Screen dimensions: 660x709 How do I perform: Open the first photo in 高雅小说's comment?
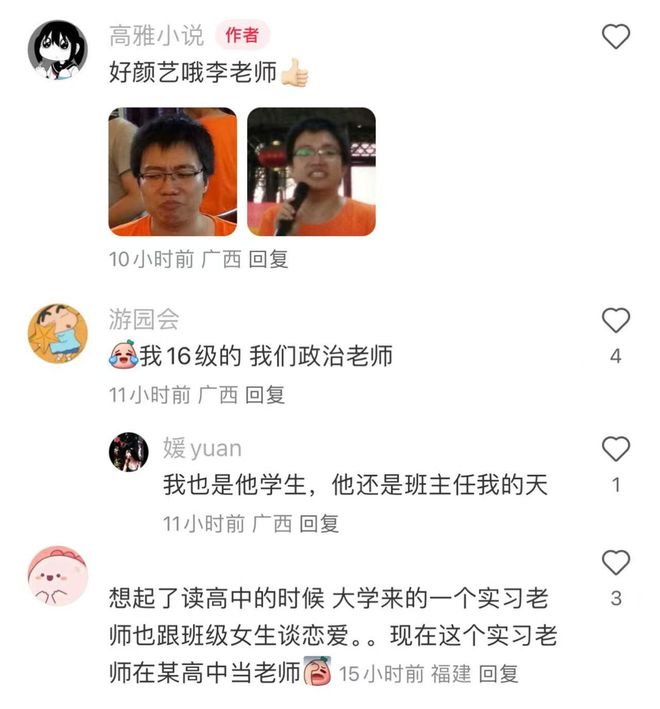click(x=172, y=171)
